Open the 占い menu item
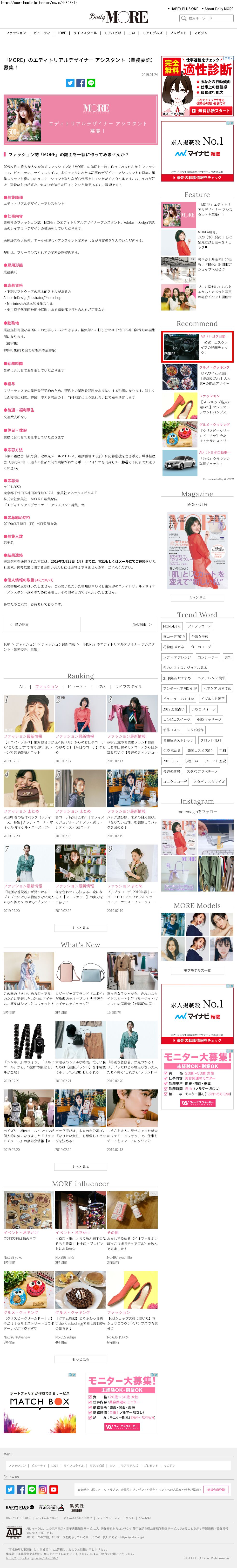237x1568 pixels. (132, 33)
